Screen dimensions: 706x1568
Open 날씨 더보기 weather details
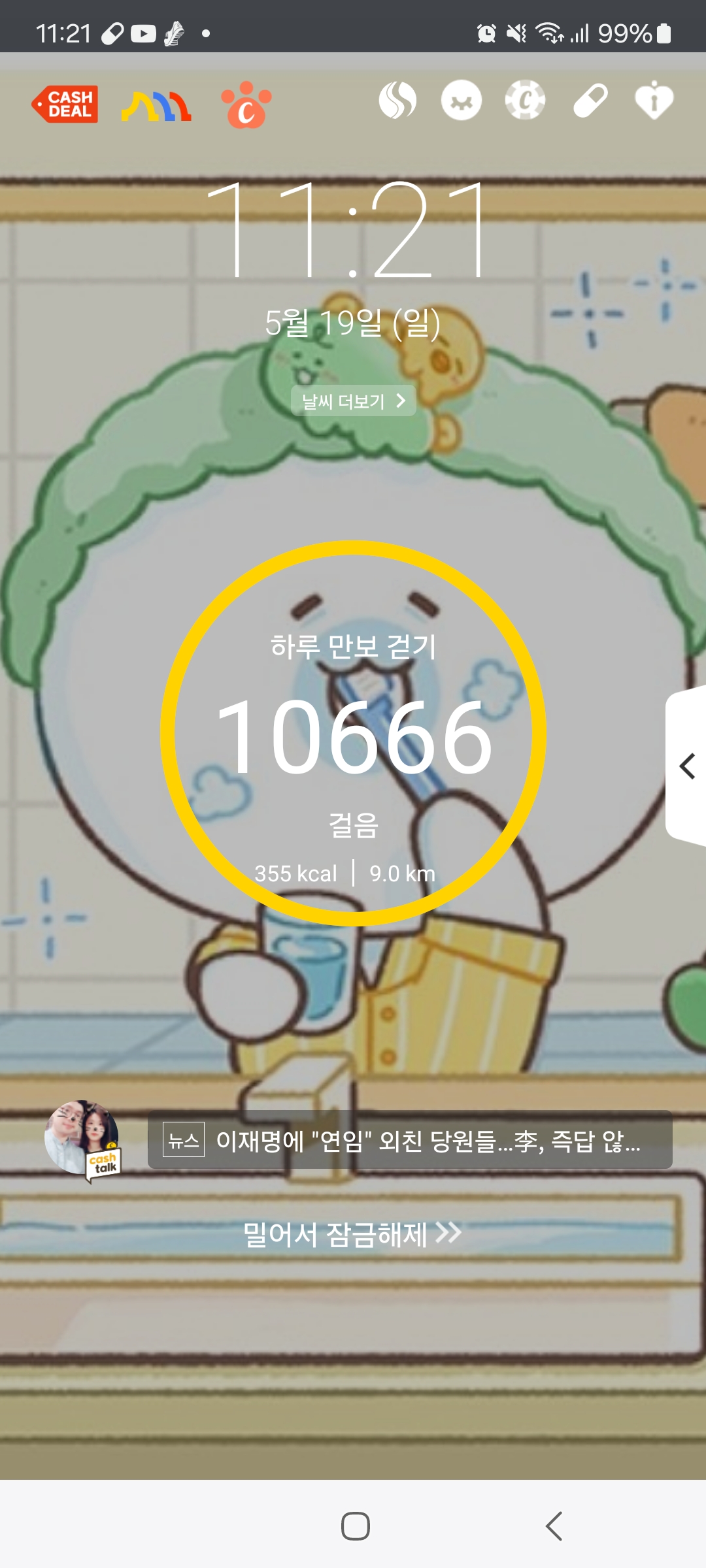pyautogui.click(x=354, y=400)
